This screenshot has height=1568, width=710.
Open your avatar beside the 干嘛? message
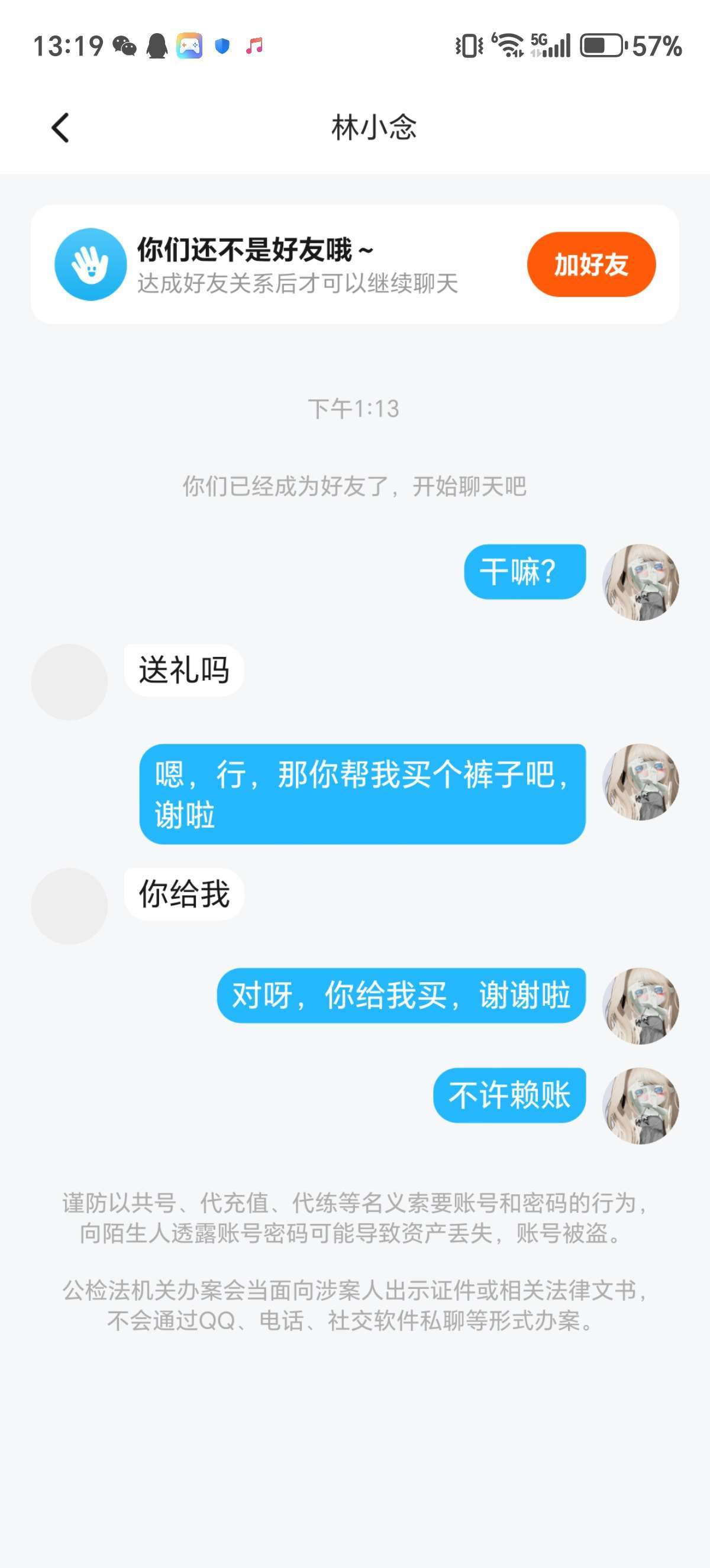click(641, 582)
